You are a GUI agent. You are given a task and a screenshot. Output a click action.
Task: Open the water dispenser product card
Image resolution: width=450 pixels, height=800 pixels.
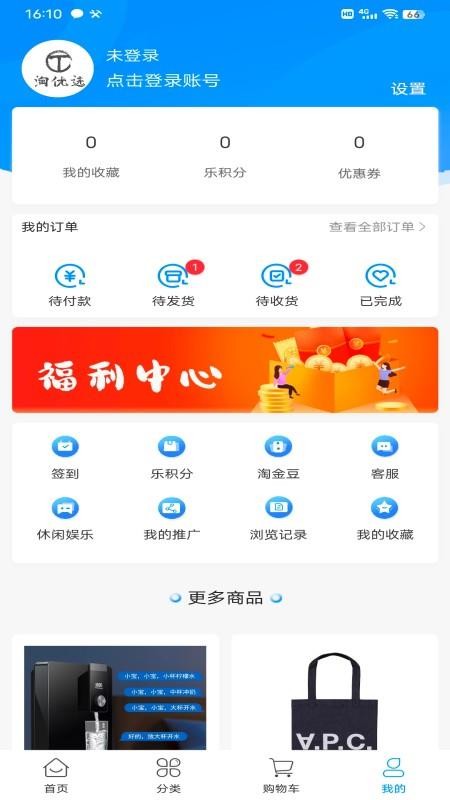pyautogui.click(x=115, y=692)
